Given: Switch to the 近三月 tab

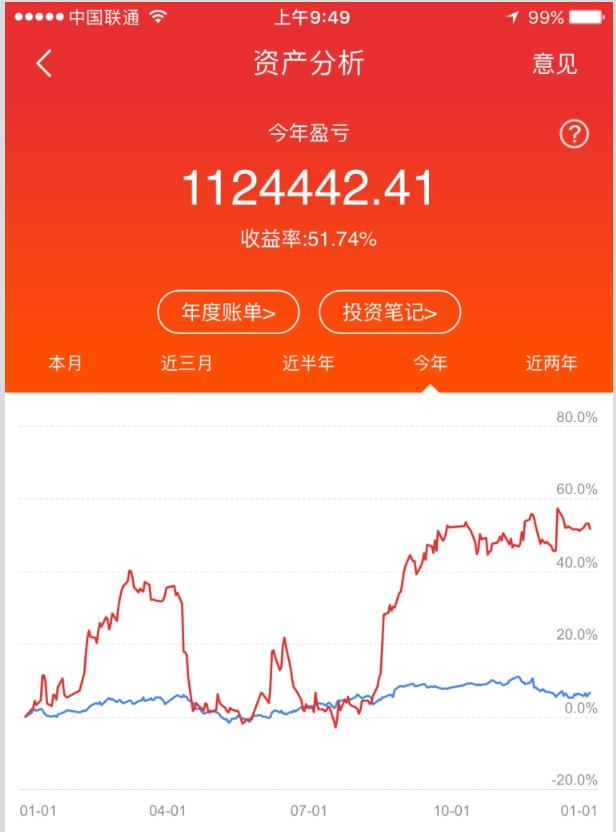Looking at the screenshot, I should pos(187,364).
